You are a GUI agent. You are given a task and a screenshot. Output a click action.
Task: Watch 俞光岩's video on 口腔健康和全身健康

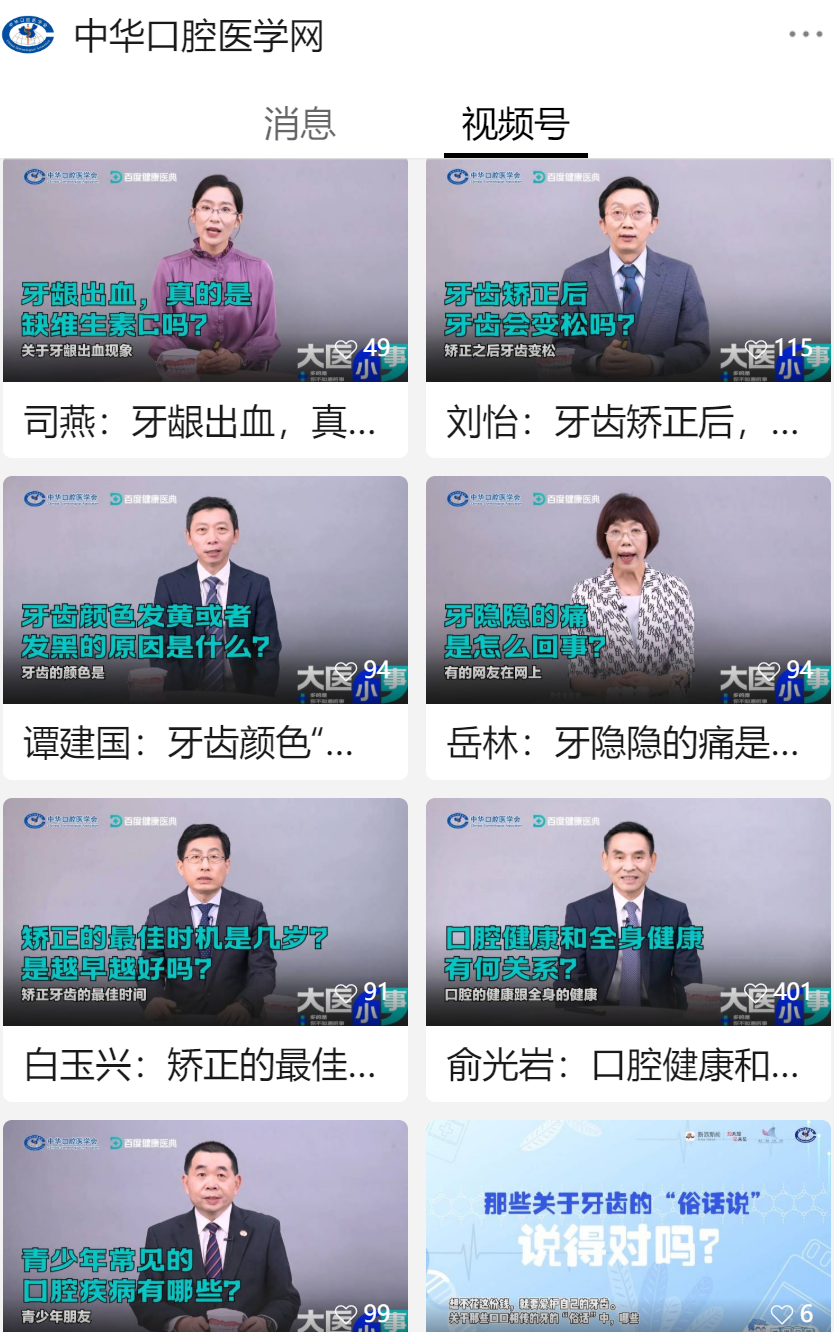[628, 912]
